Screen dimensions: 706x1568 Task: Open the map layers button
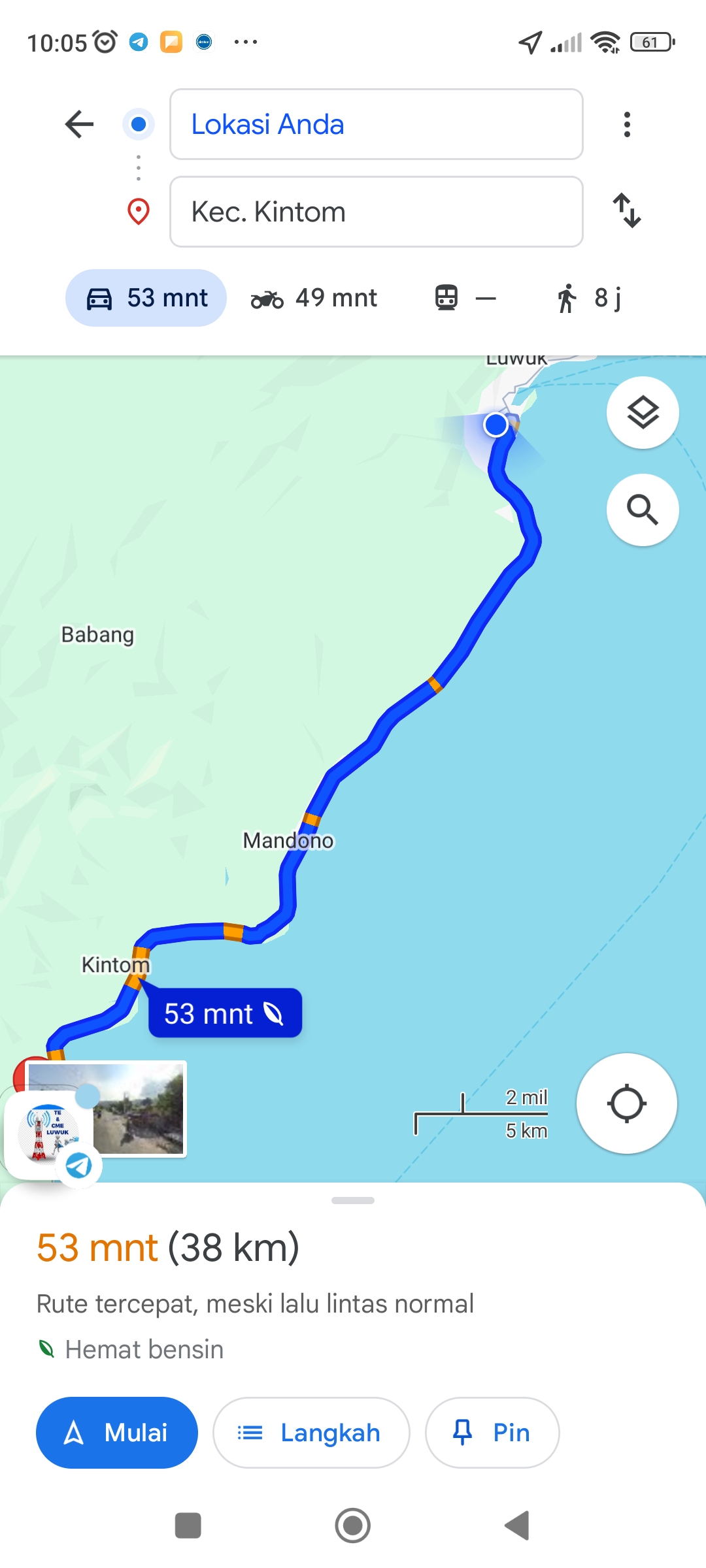[x=643, y=413]
